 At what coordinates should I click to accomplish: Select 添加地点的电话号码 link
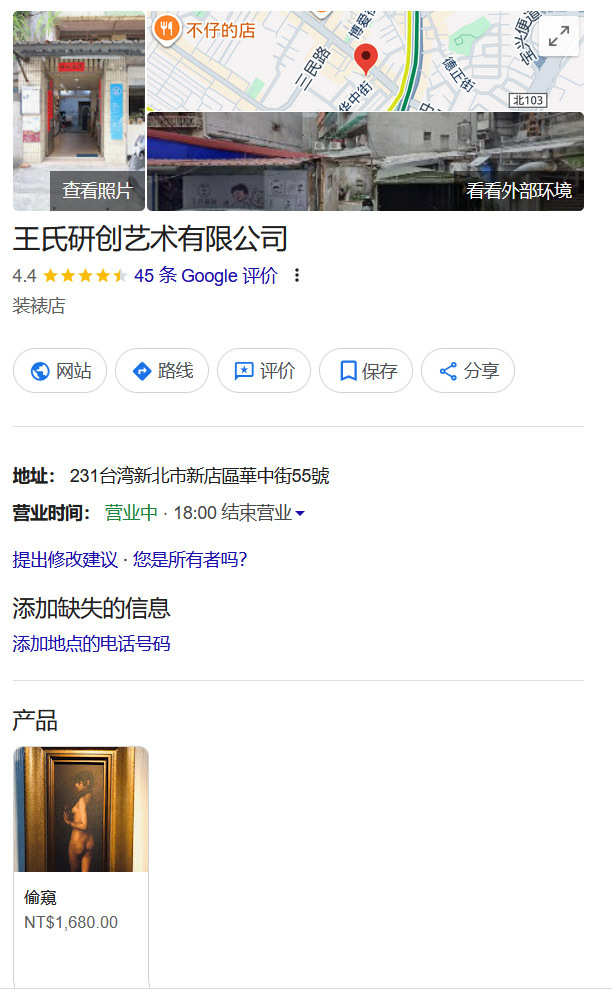[x=91, y=643]
